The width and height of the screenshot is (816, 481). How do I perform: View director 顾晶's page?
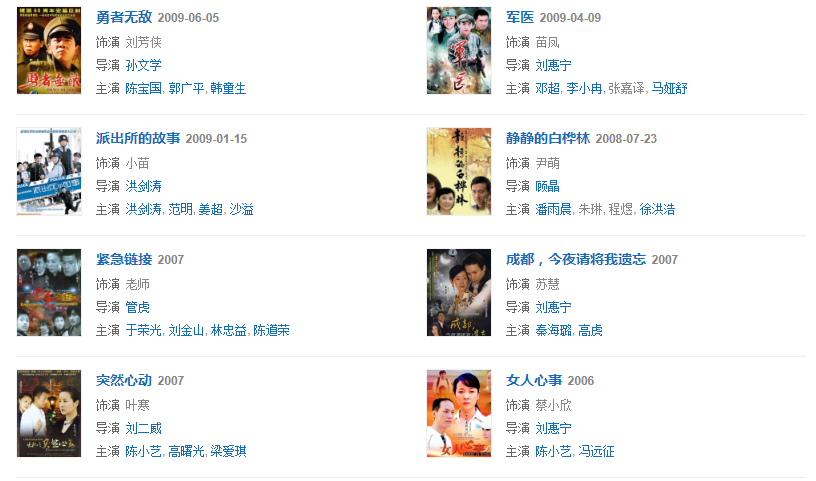coord(547,186)
